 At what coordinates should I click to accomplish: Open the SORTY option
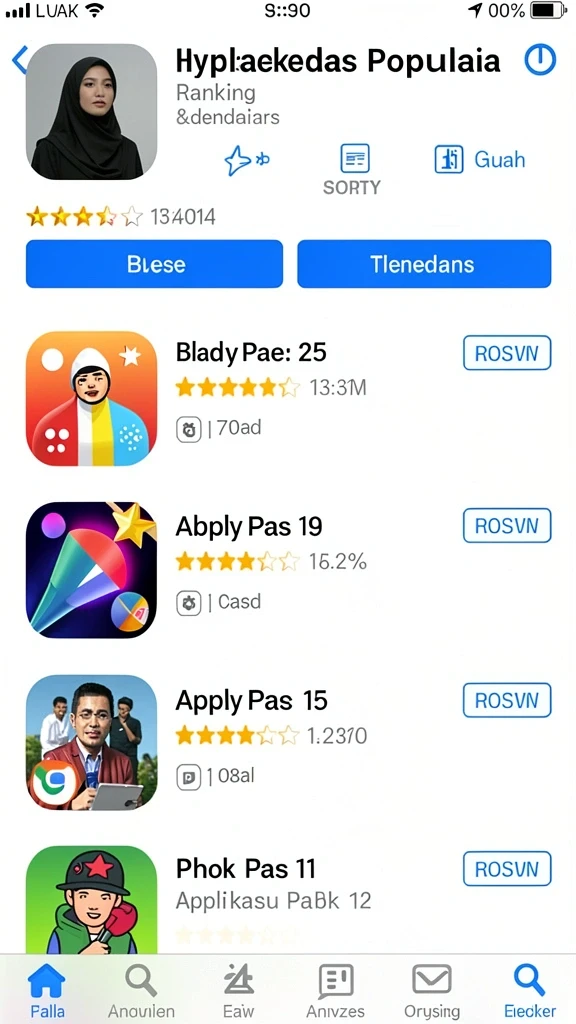pyautogui.click(x=354, y=170)
